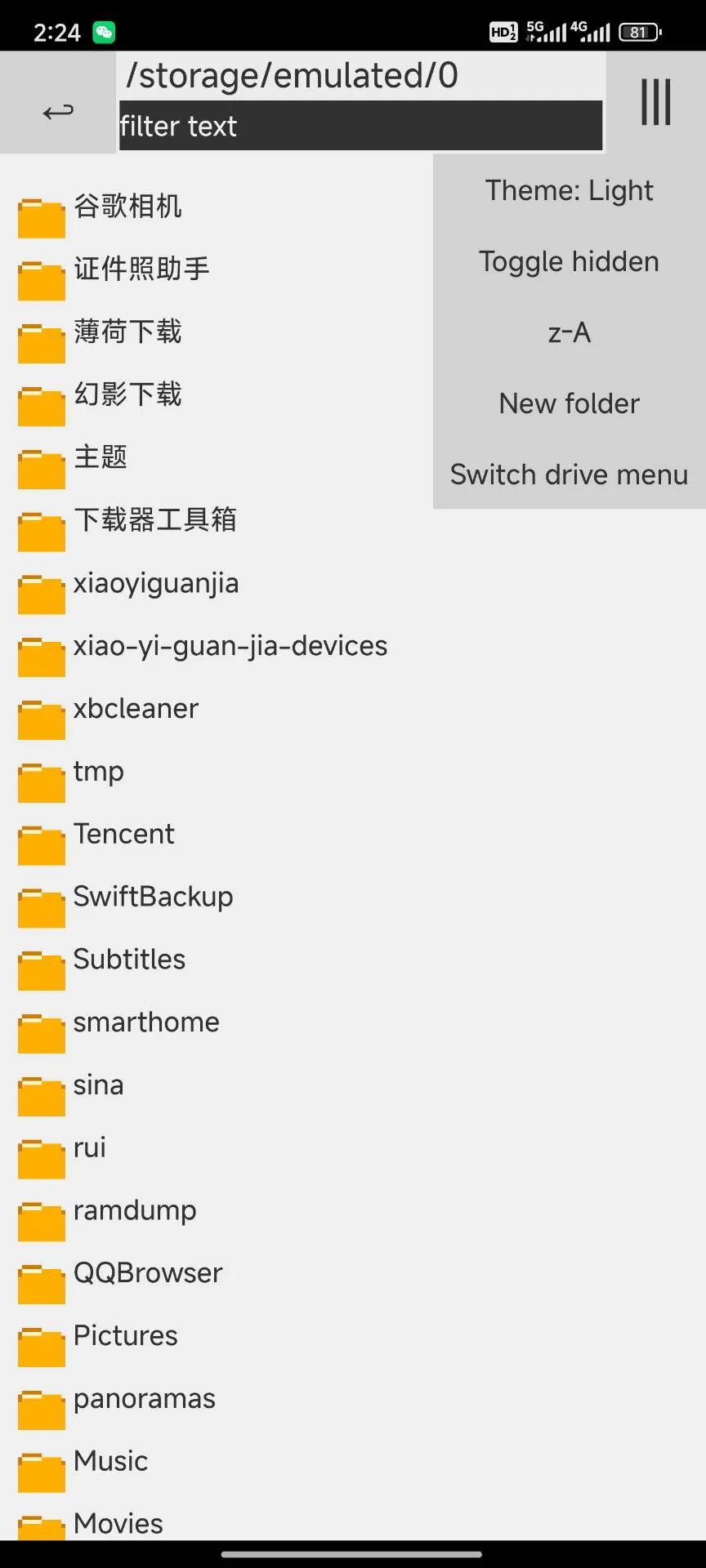Open the Tencent folder
The height and width of the screenshot is (1568, 706).
(x=123, y=834)
